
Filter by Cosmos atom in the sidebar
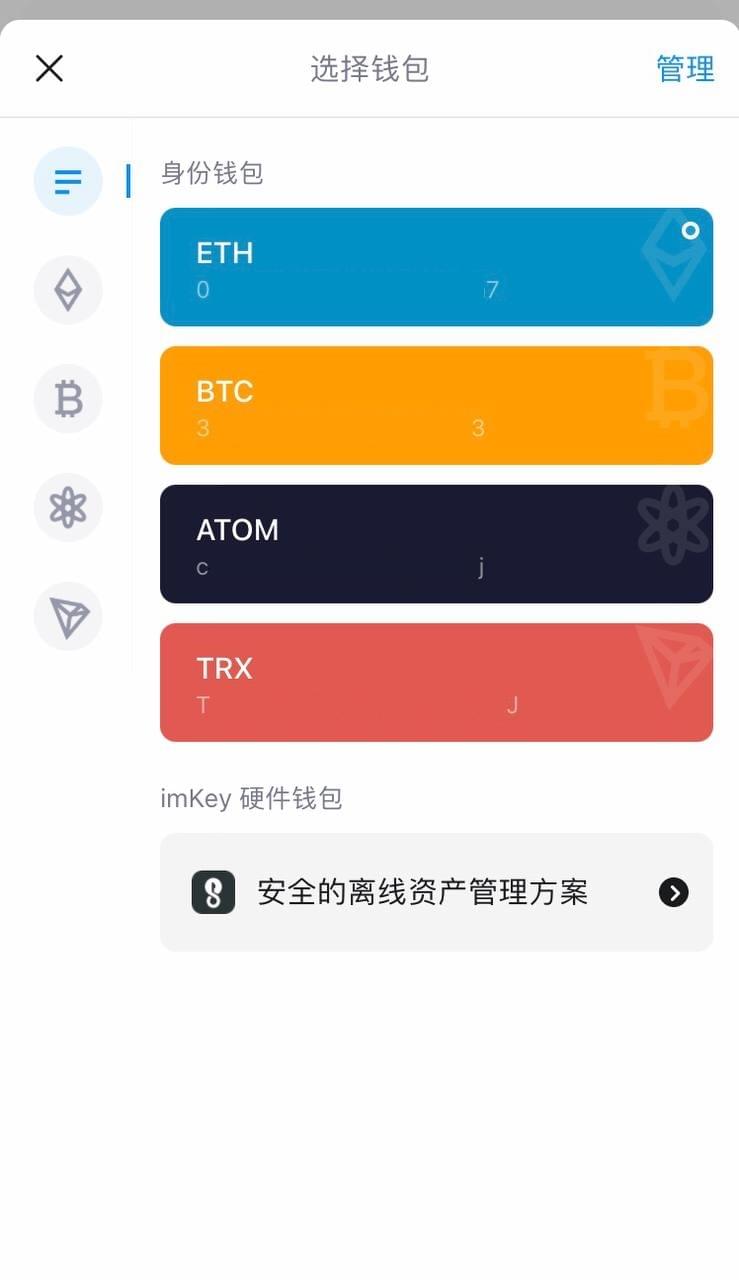click(x=68, y=508)
